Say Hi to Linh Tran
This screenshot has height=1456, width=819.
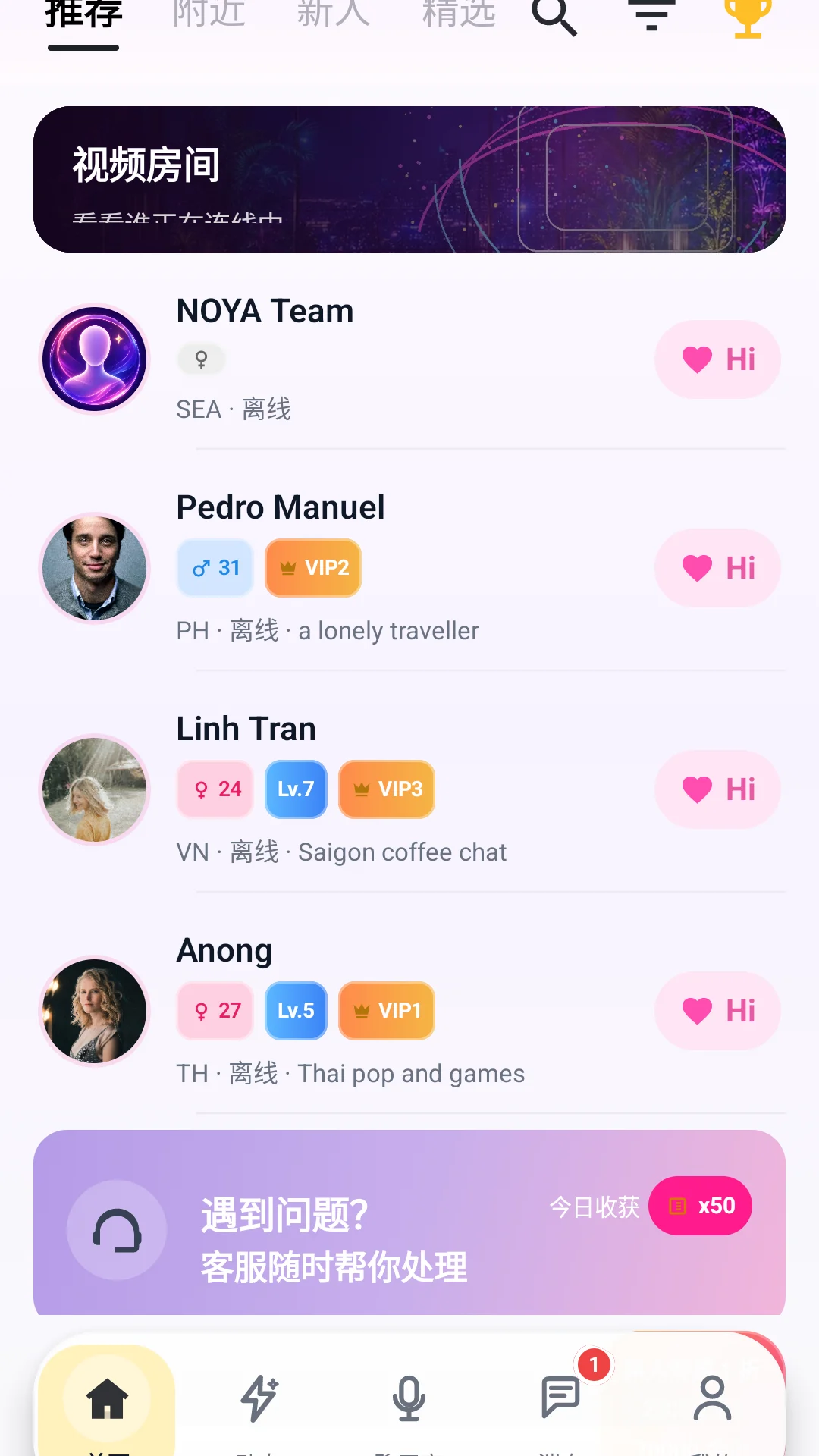(717, 789)
